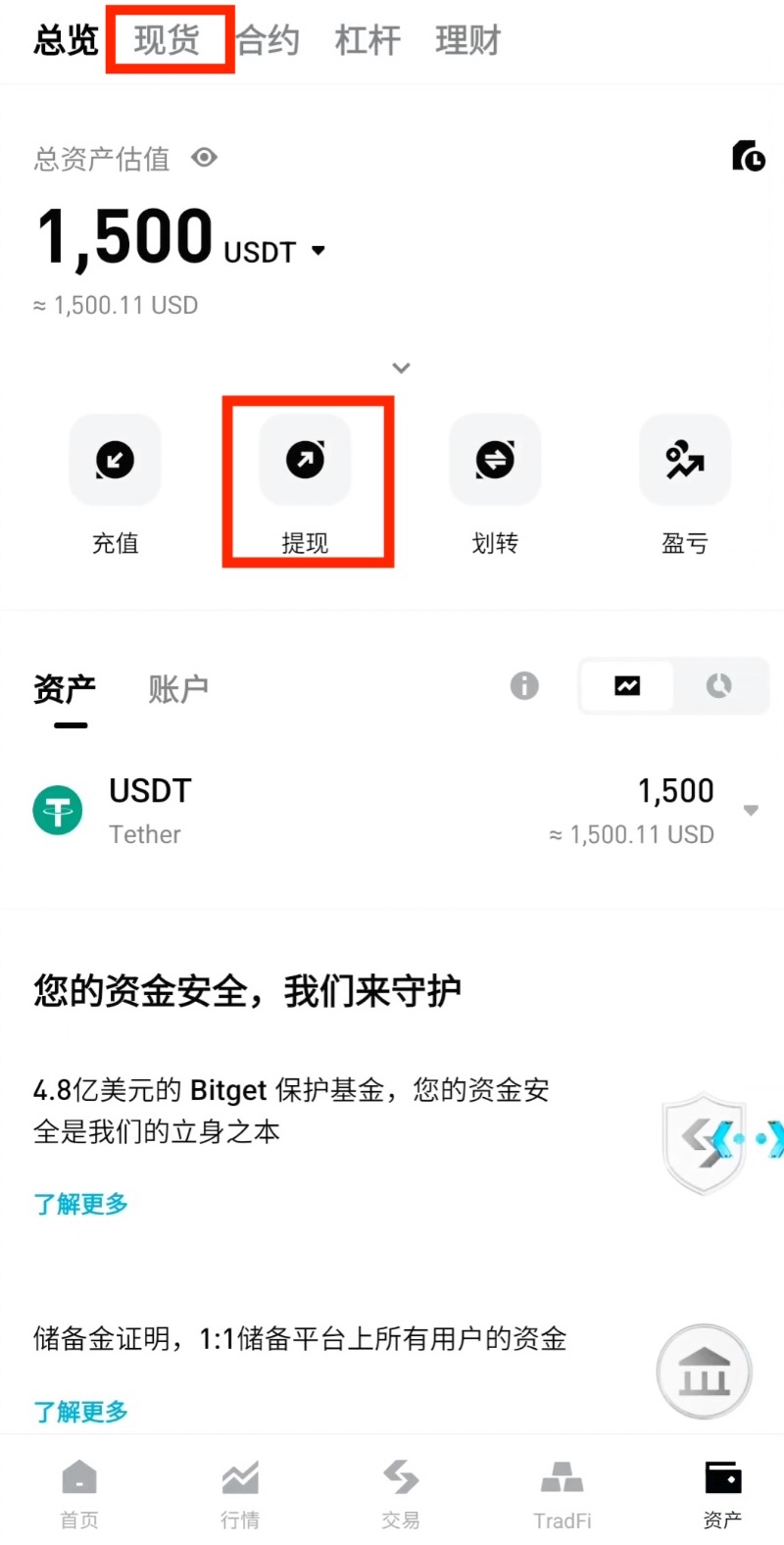Switch asset display to pie chart view
This screenshot has width=784, height=1545.
[720, 686]
